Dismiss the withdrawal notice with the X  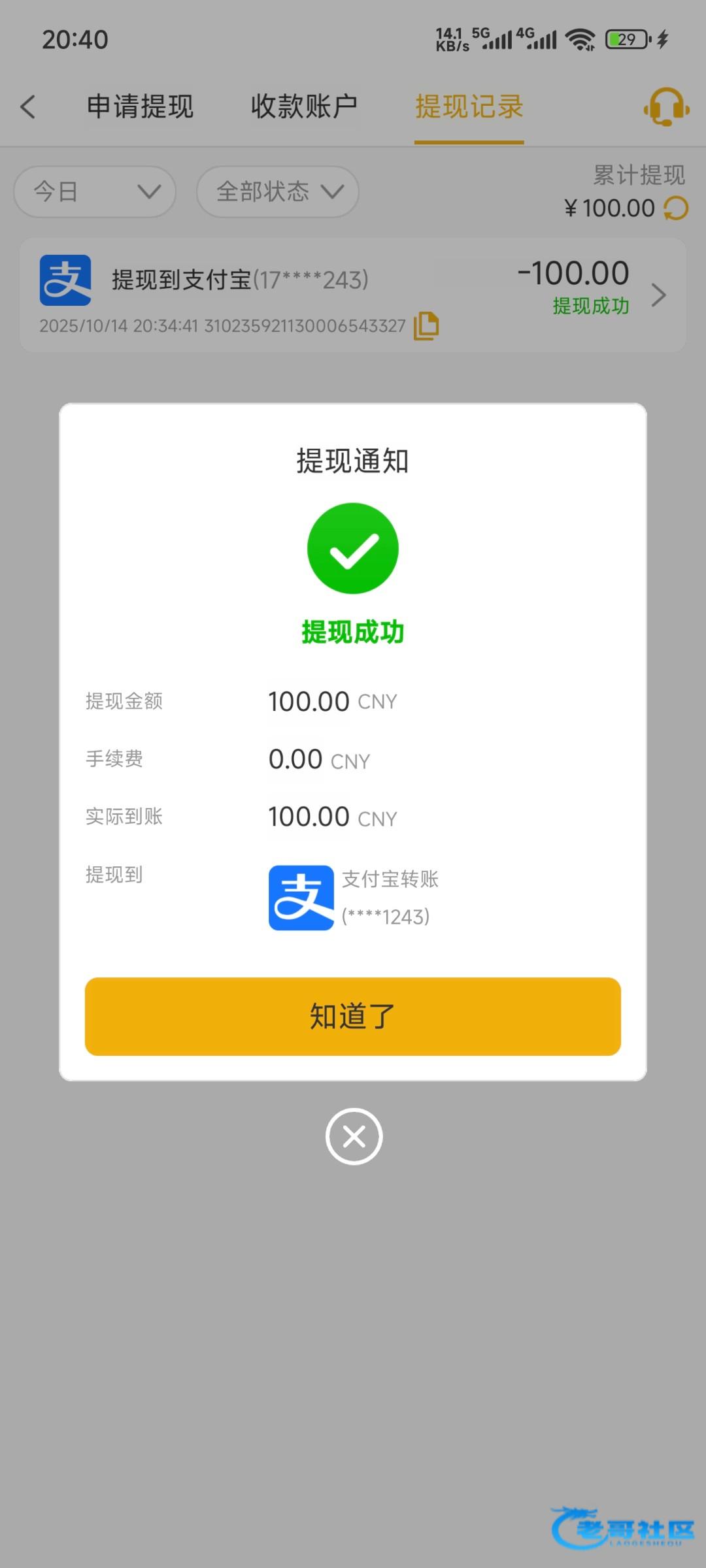(x=354, y=1136)
